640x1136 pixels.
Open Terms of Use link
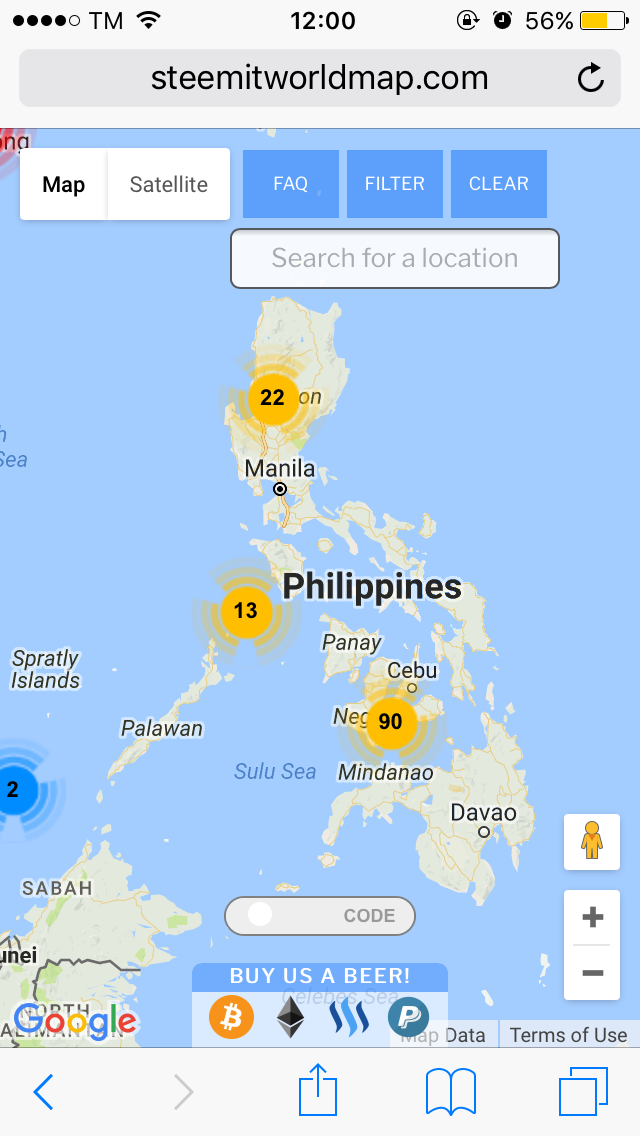(568, 1035)
